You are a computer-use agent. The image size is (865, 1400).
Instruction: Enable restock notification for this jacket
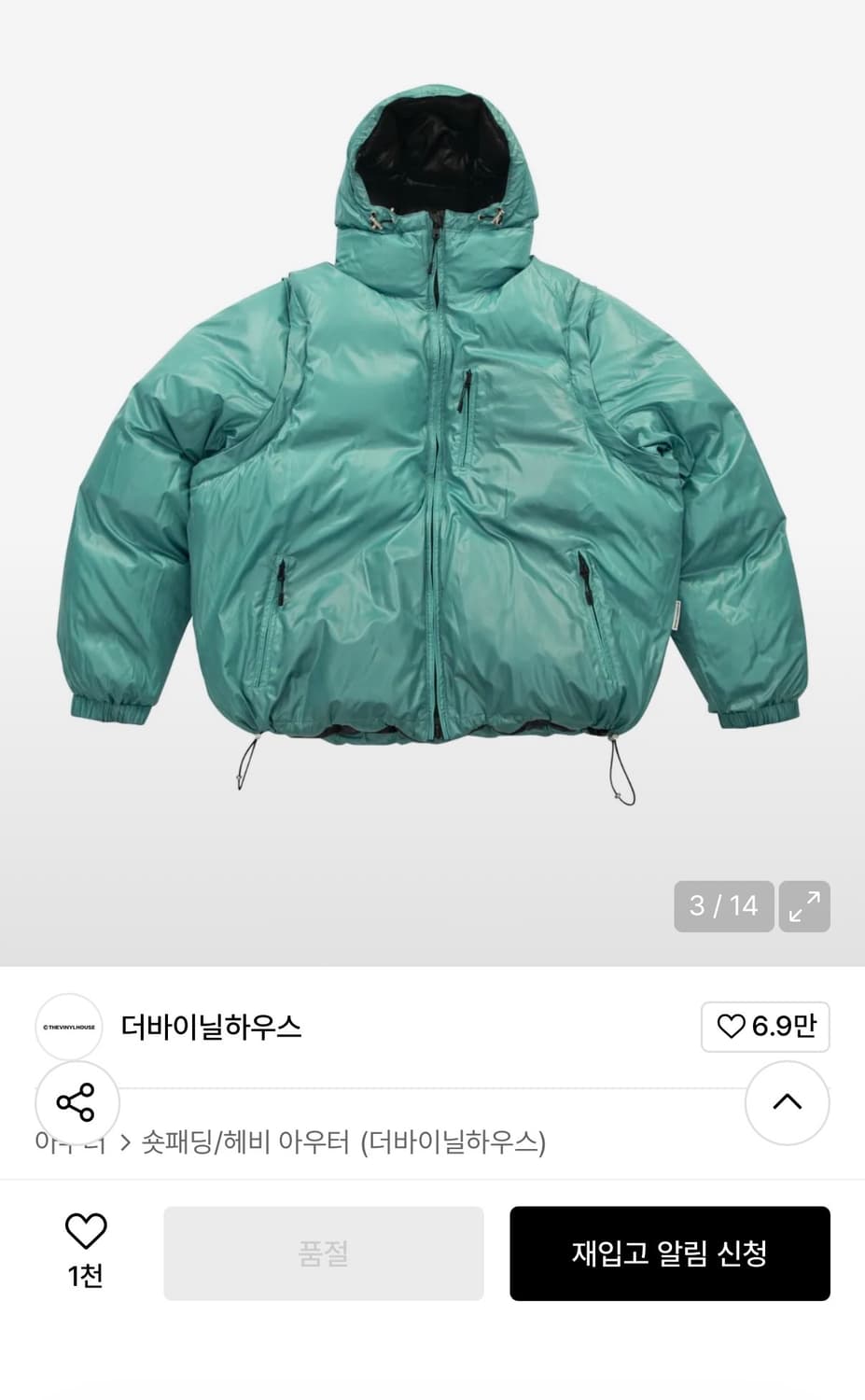point(669,1253)
